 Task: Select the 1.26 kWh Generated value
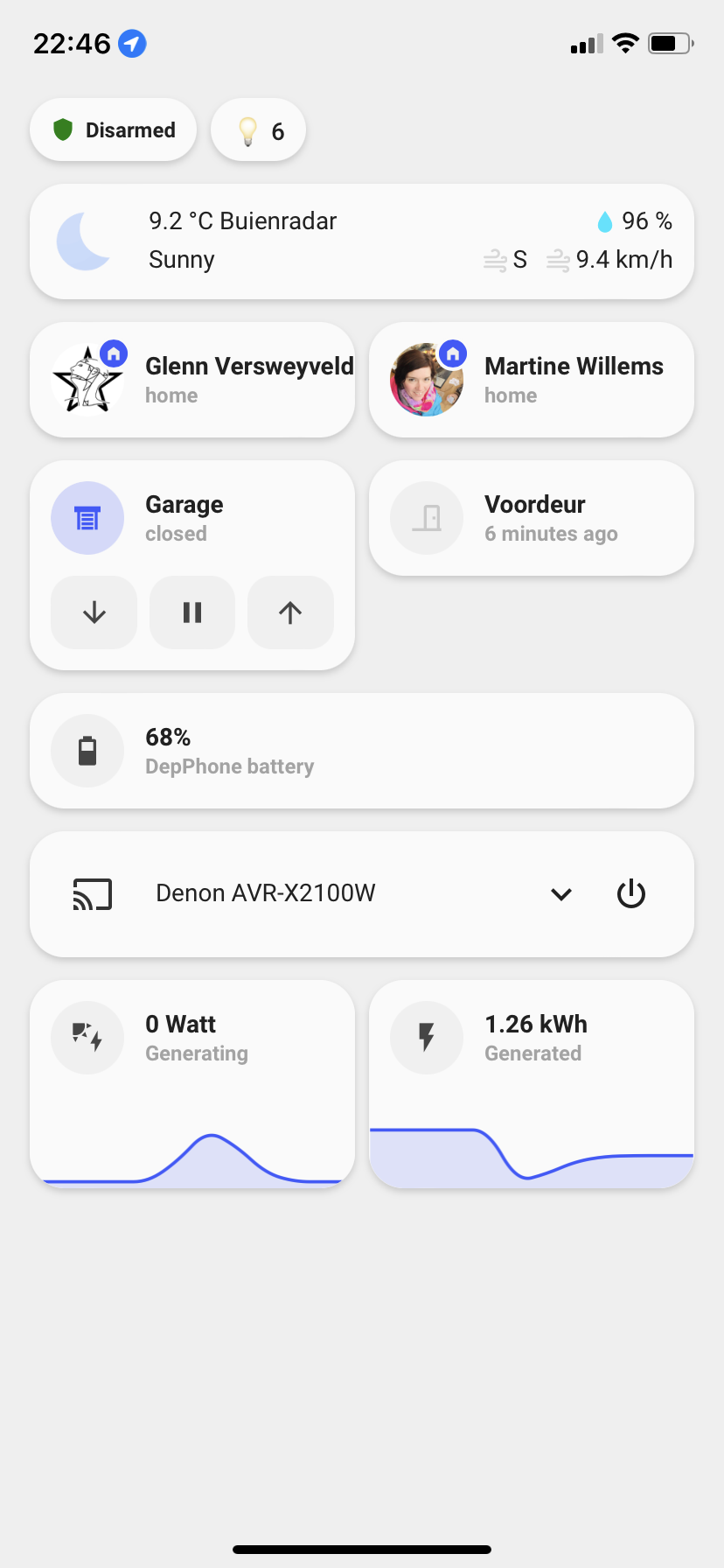click(536, 1024)
